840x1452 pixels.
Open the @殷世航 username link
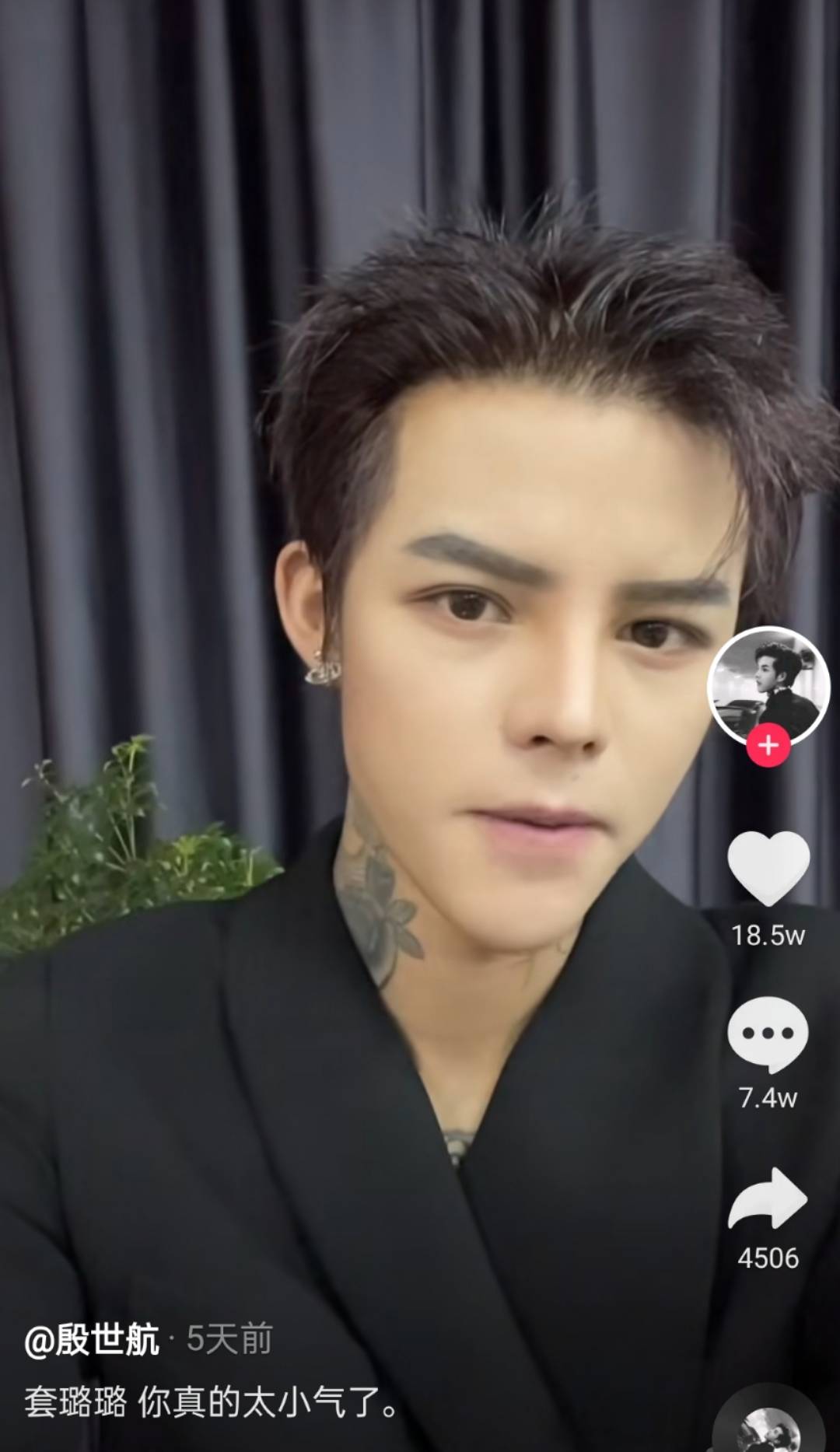coord(92,1340)
